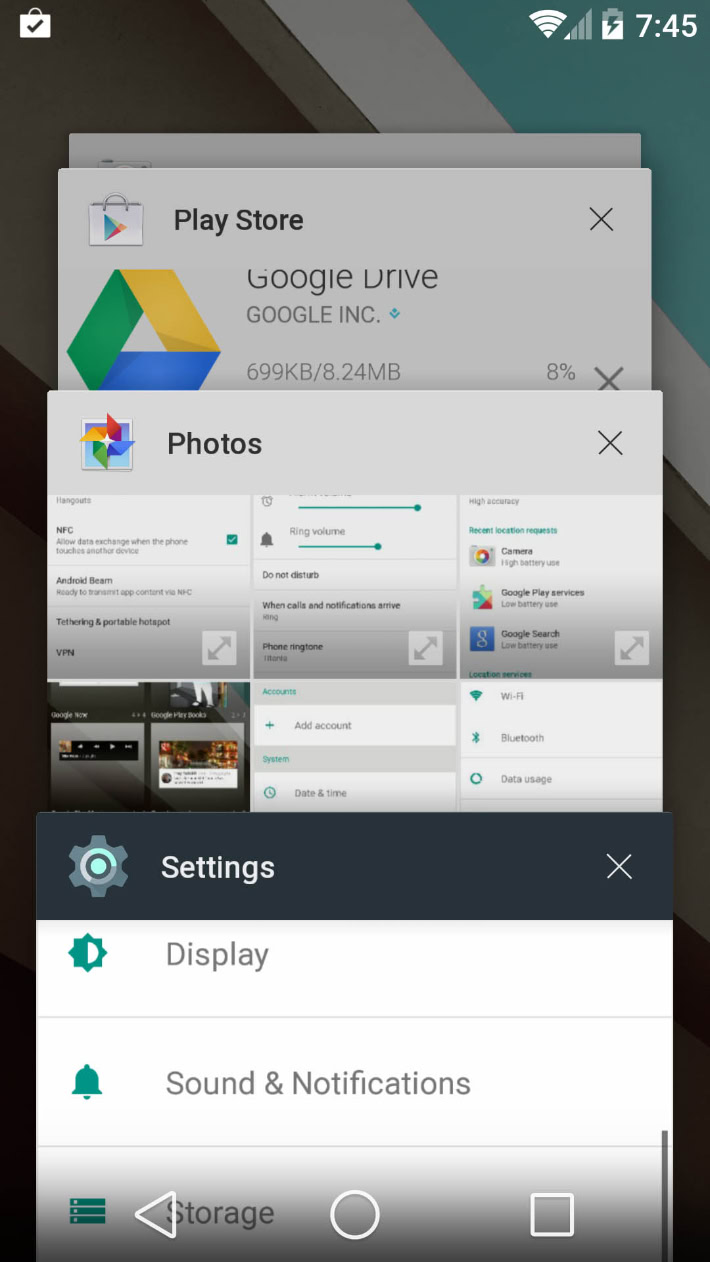The width and height of the screenshot is (710, 1262).
Task: Go to the home screen
Action: coord(355,1215)
